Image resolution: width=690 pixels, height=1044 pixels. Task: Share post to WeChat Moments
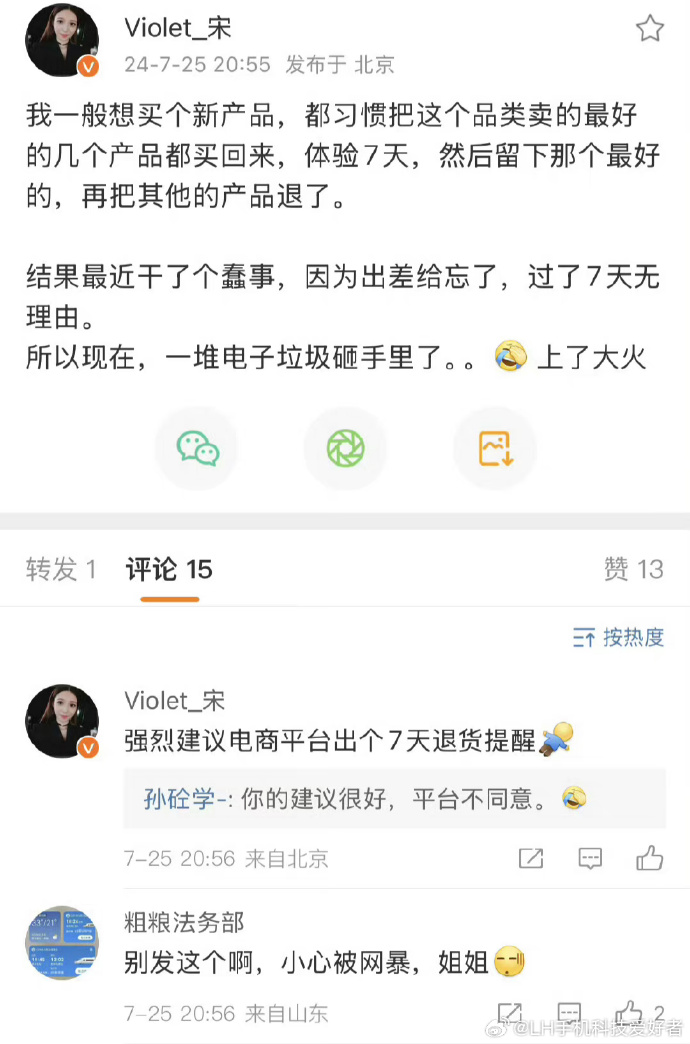tap(346, 449)
